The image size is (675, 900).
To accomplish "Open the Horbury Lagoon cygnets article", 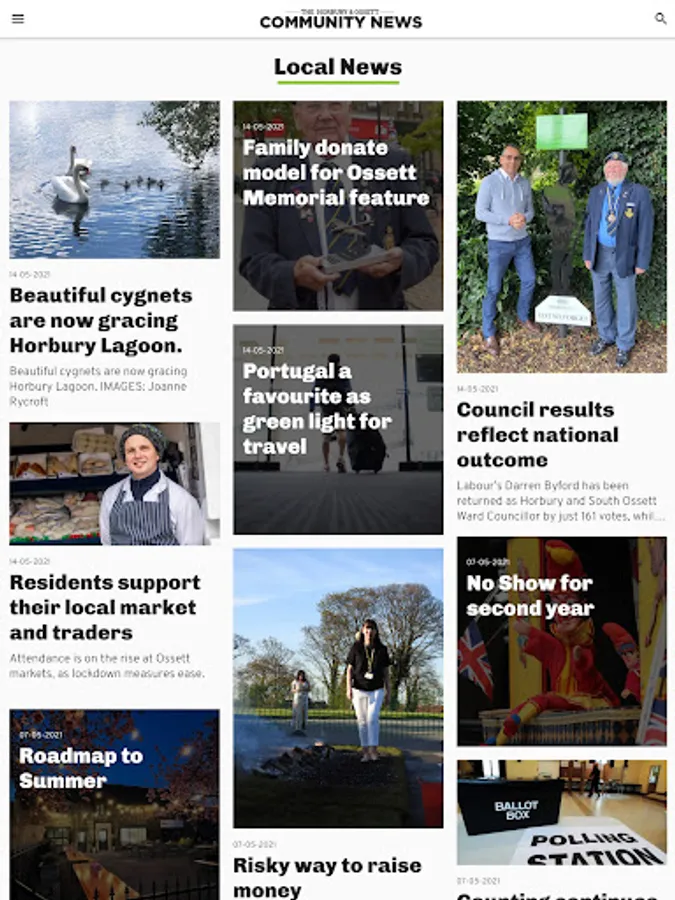I will pos(101,320).
